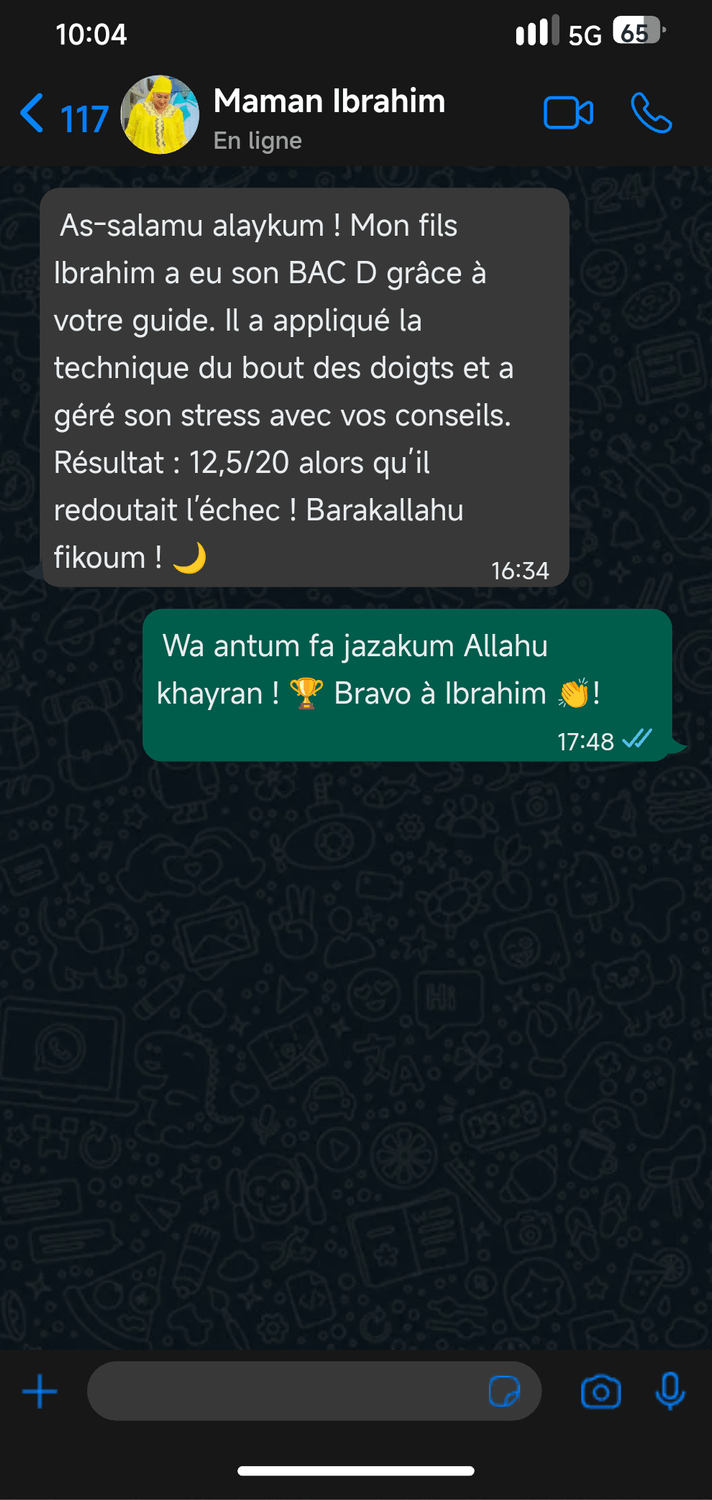Screen dimensions: 712x1500
Task: Open the sticker picker in the message field
Action: (x=505, y=1391)
